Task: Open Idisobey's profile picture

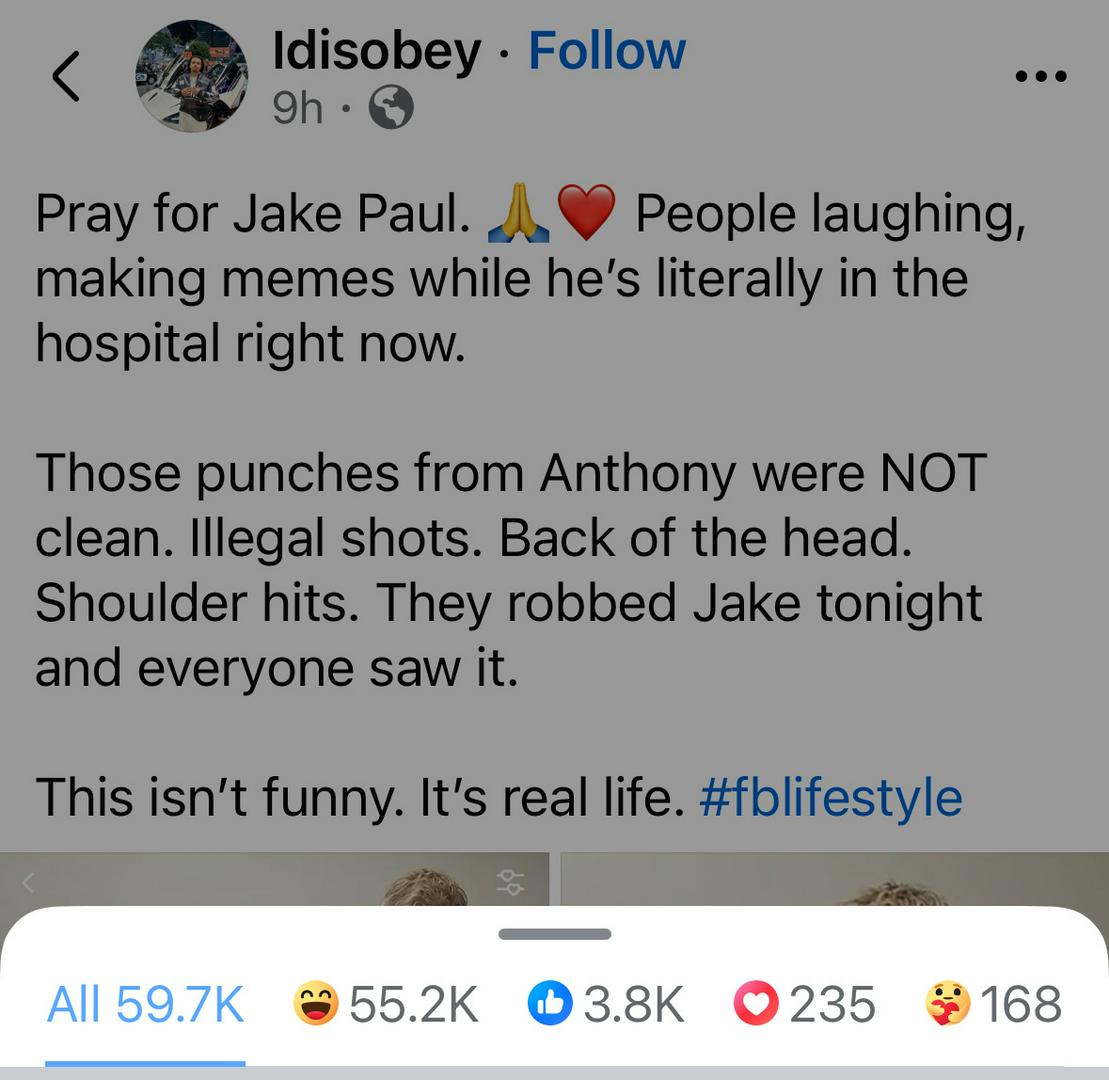Action: (x=191, y=77)
